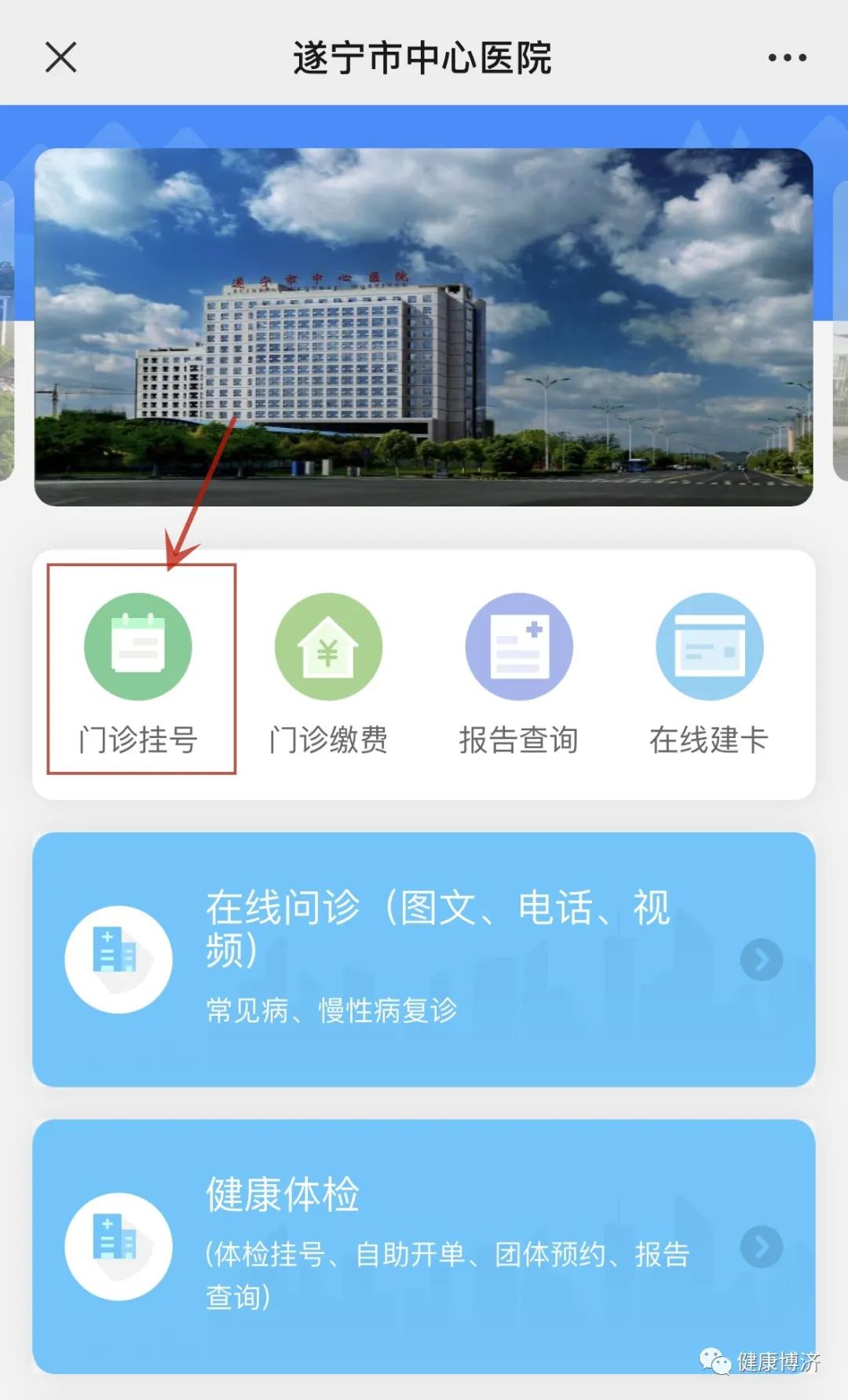Select 门诊缴费 outpatient payment
Viewport: 848px width, 1400px height.
point(328,669)
